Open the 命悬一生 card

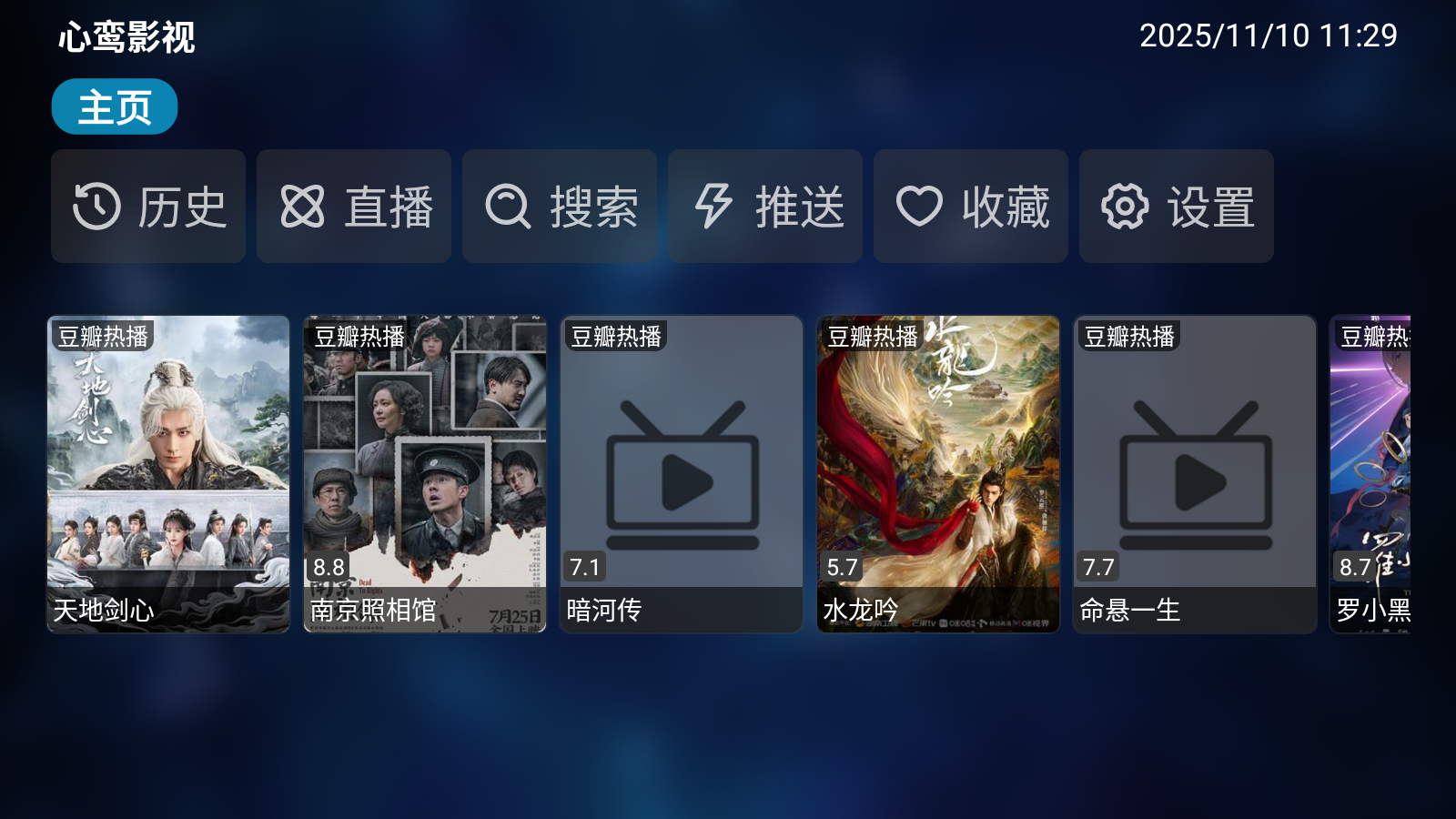point(1195,473)
